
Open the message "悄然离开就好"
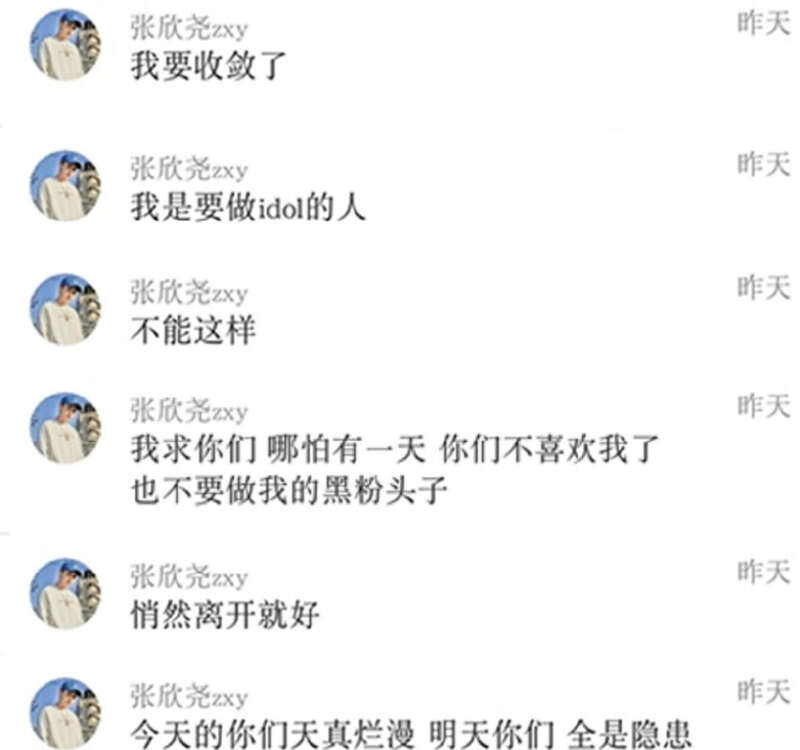pyautogui.click(x=225, y=613)
